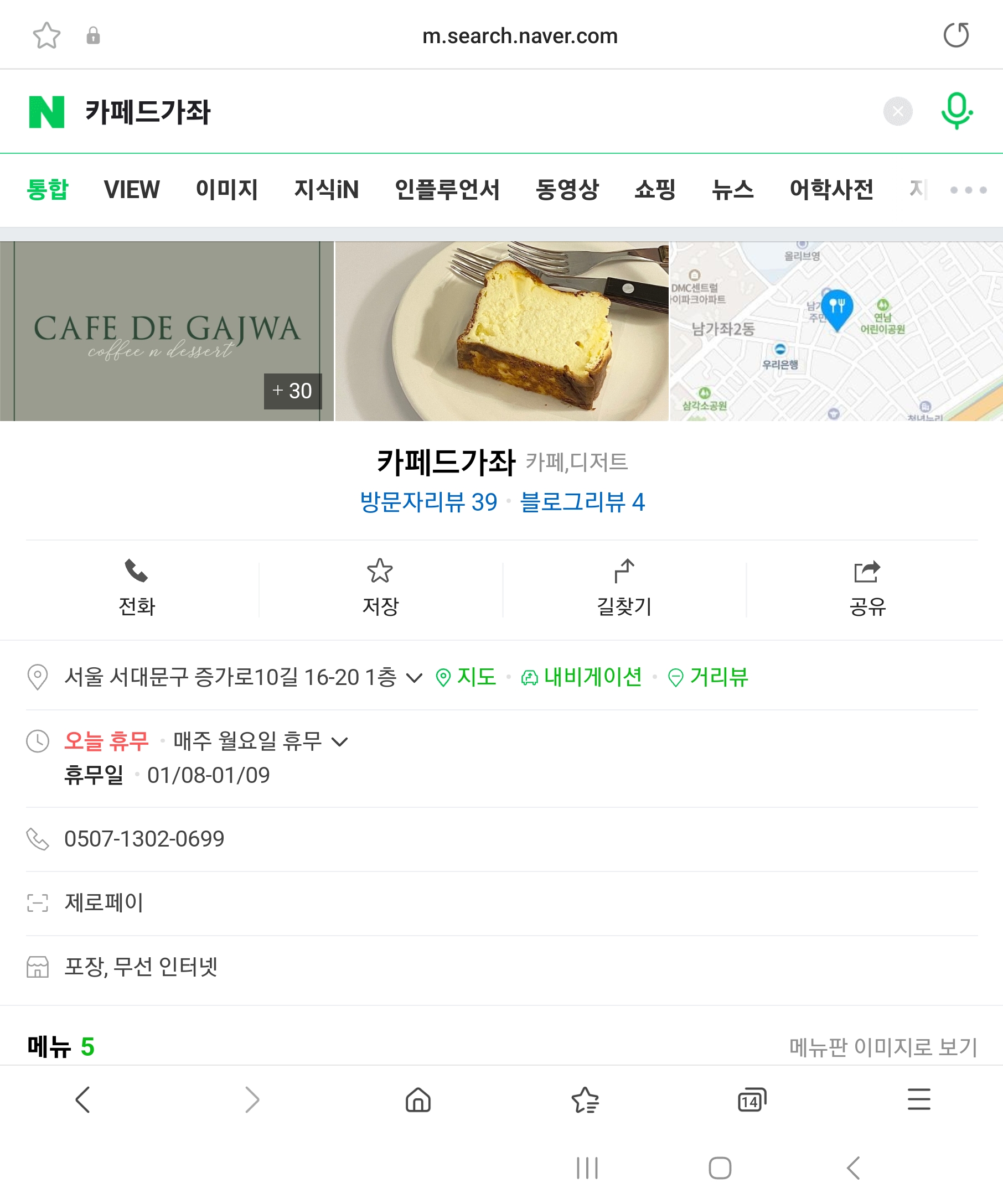This screenshot has height=1204, width=1003.
Task: Open the cheesecake photo
Action: 501,331
